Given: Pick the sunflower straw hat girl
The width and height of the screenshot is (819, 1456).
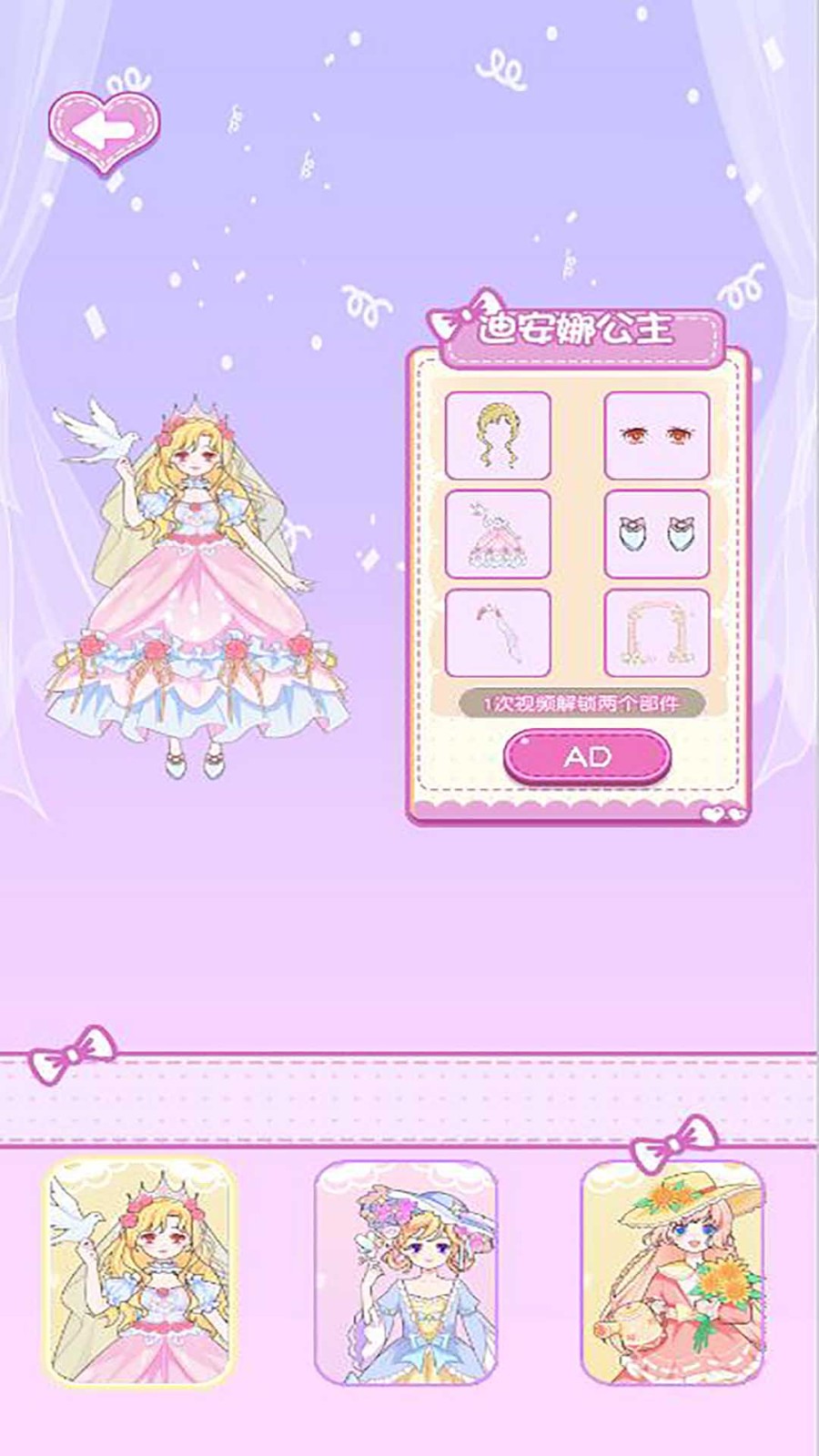Looking at the screenshot, I should click(672, 1272).
